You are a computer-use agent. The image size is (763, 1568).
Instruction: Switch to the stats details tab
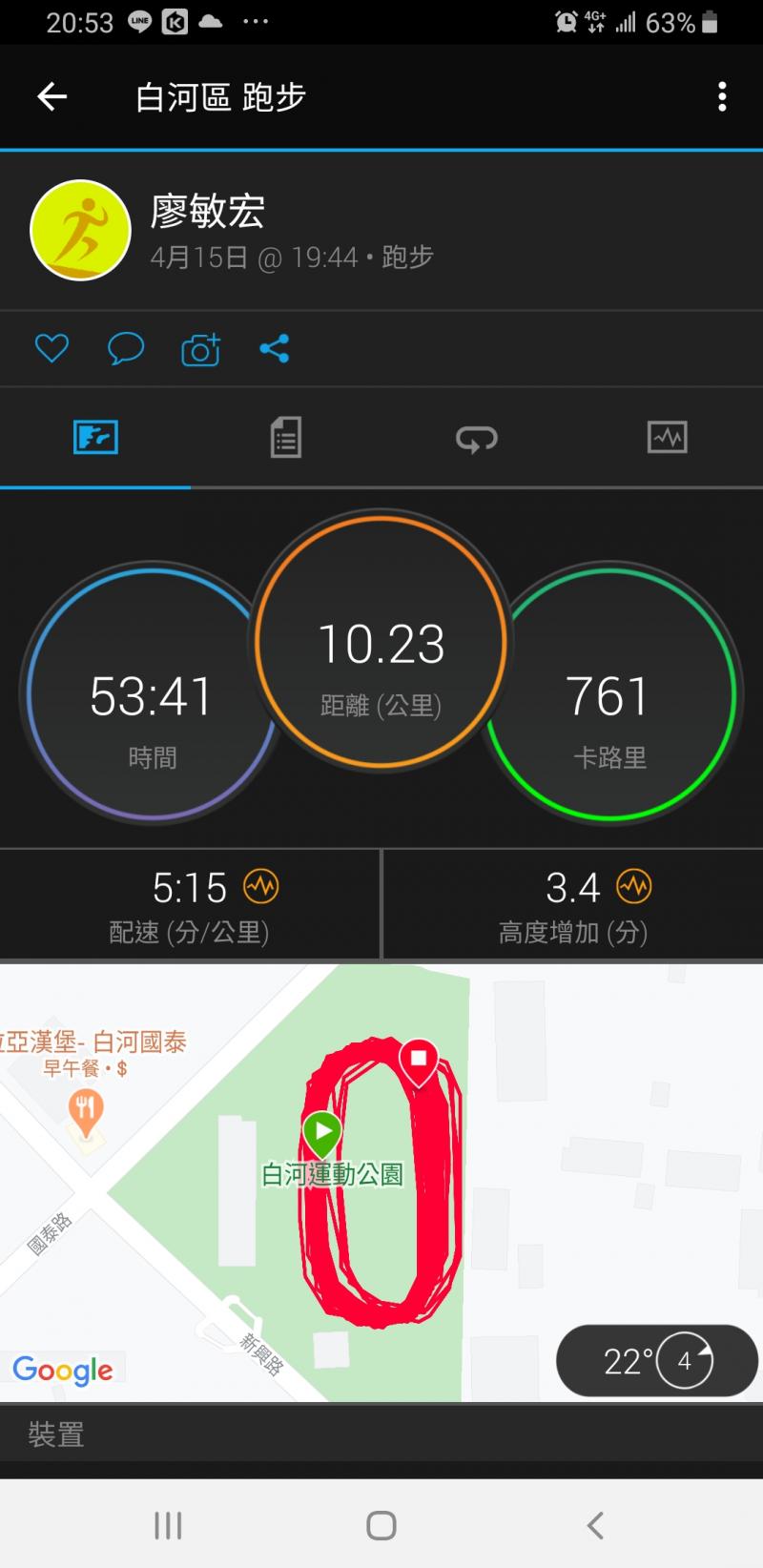285,438
